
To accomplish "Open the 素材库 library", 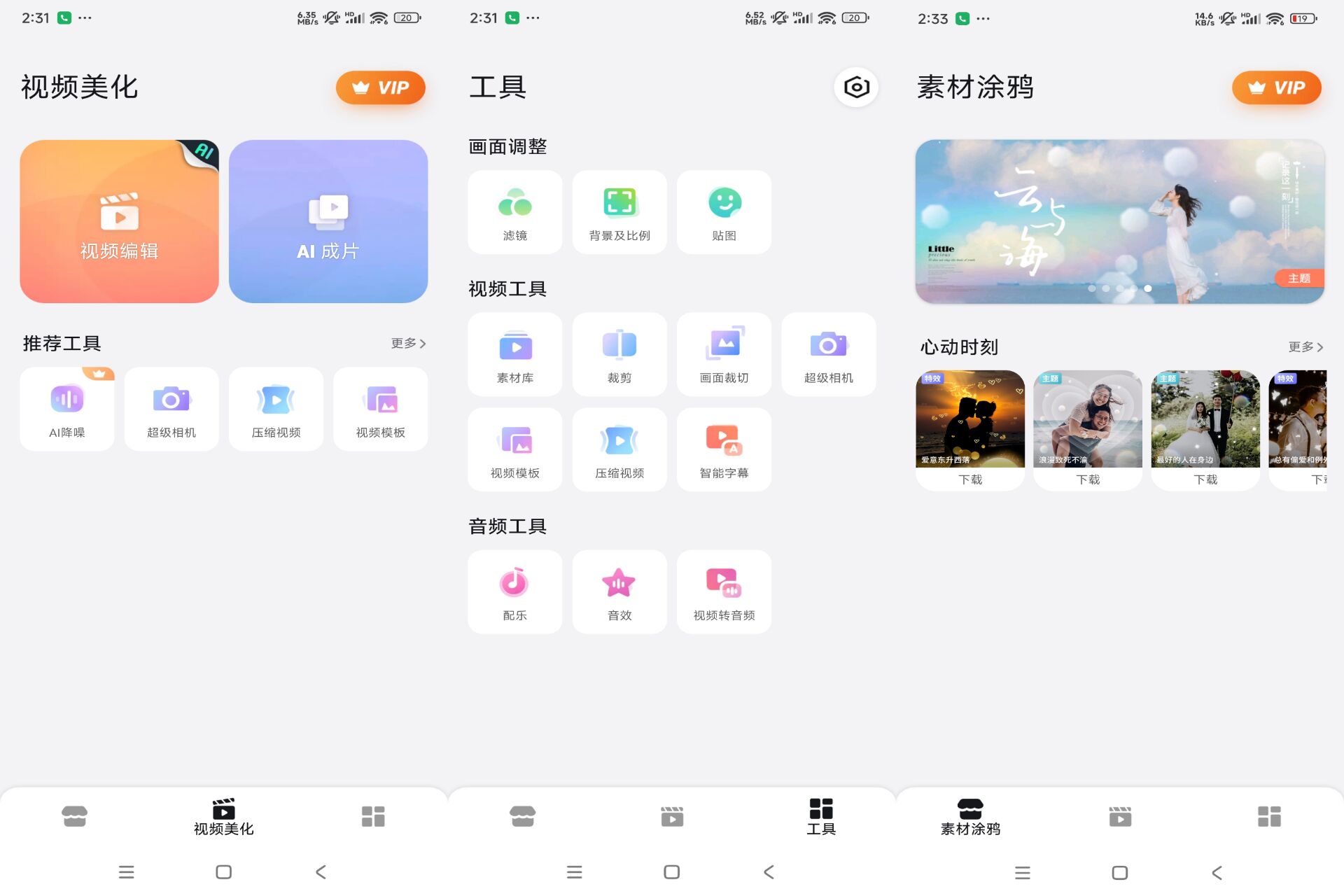I will pyautogui.click(x=514, y=354).
